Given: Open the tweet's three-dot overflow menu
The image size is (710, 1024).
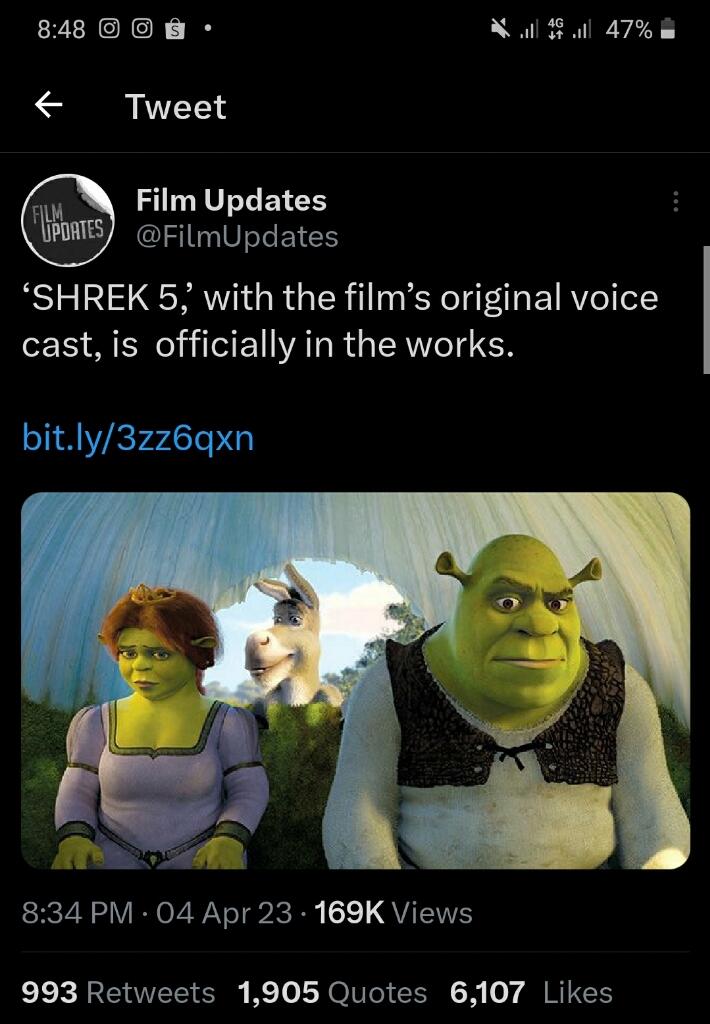Looking at the screenshot, I should coord(676,202).
